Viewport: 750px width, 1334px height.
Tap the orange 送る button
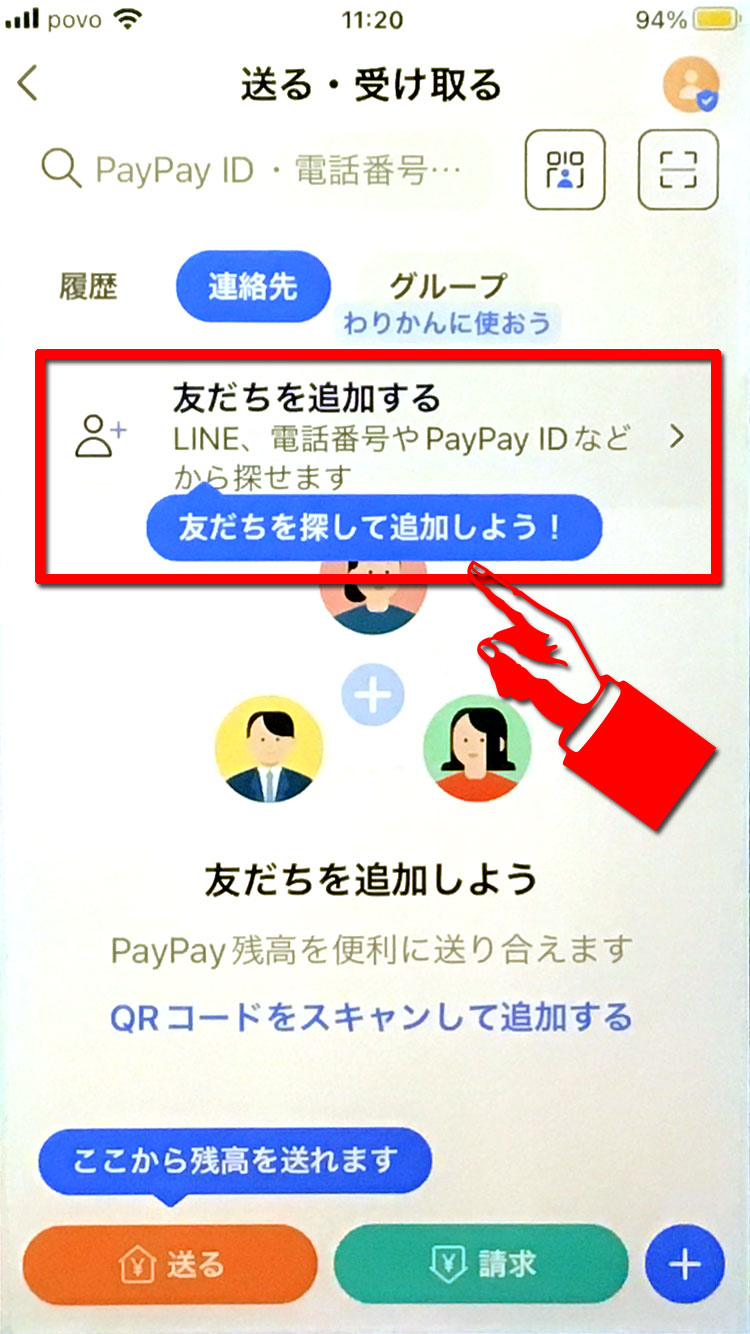tap(170, 1265)
